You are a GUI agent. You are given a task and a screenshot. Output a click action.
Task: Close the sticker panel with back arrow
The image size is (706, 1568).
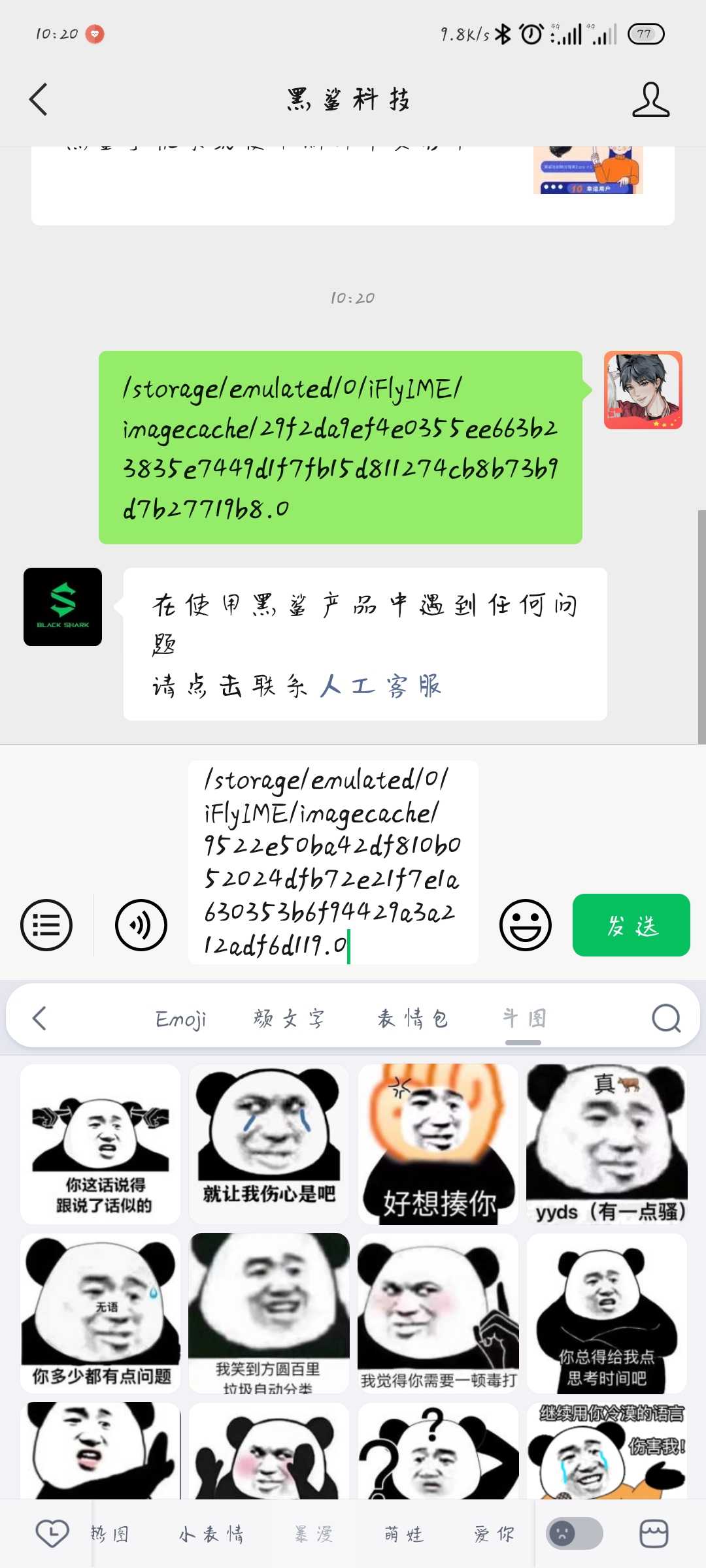[40, 1018]
